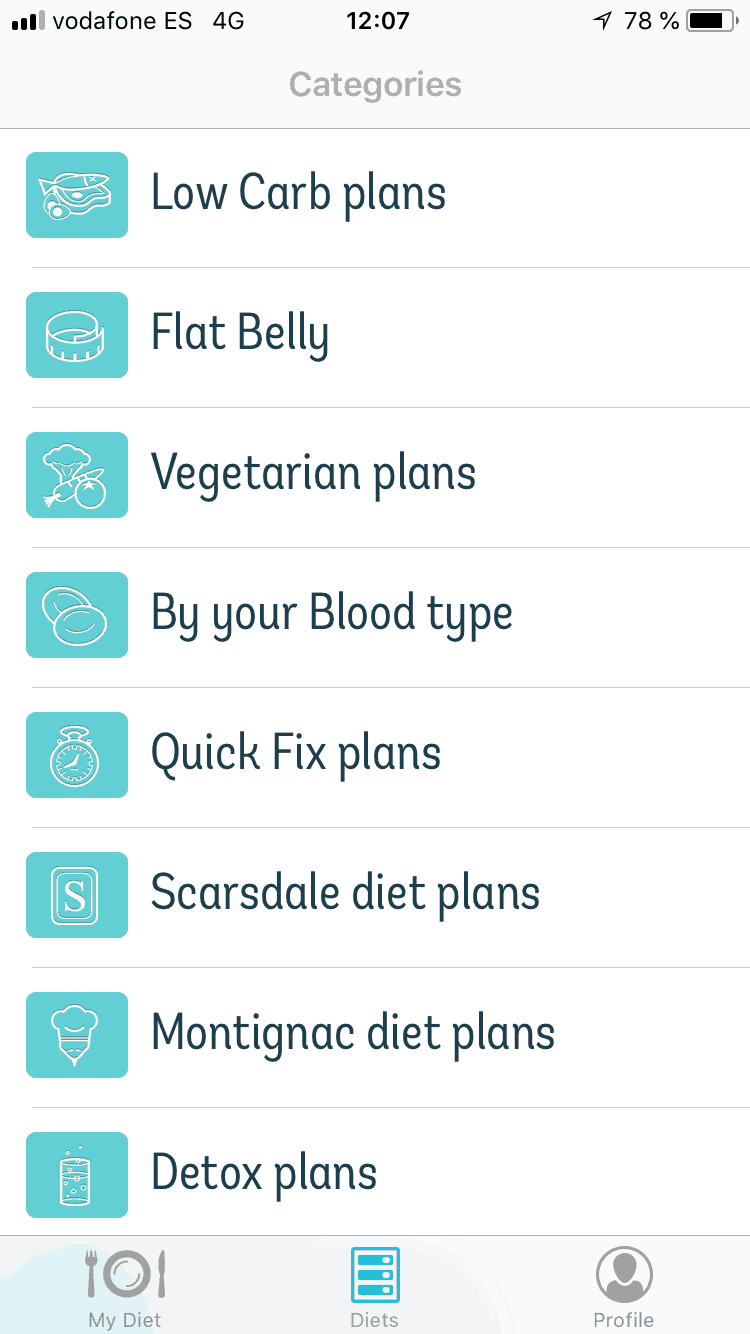Tap the chef hat icon for Montignac plans

[77, 1035]
